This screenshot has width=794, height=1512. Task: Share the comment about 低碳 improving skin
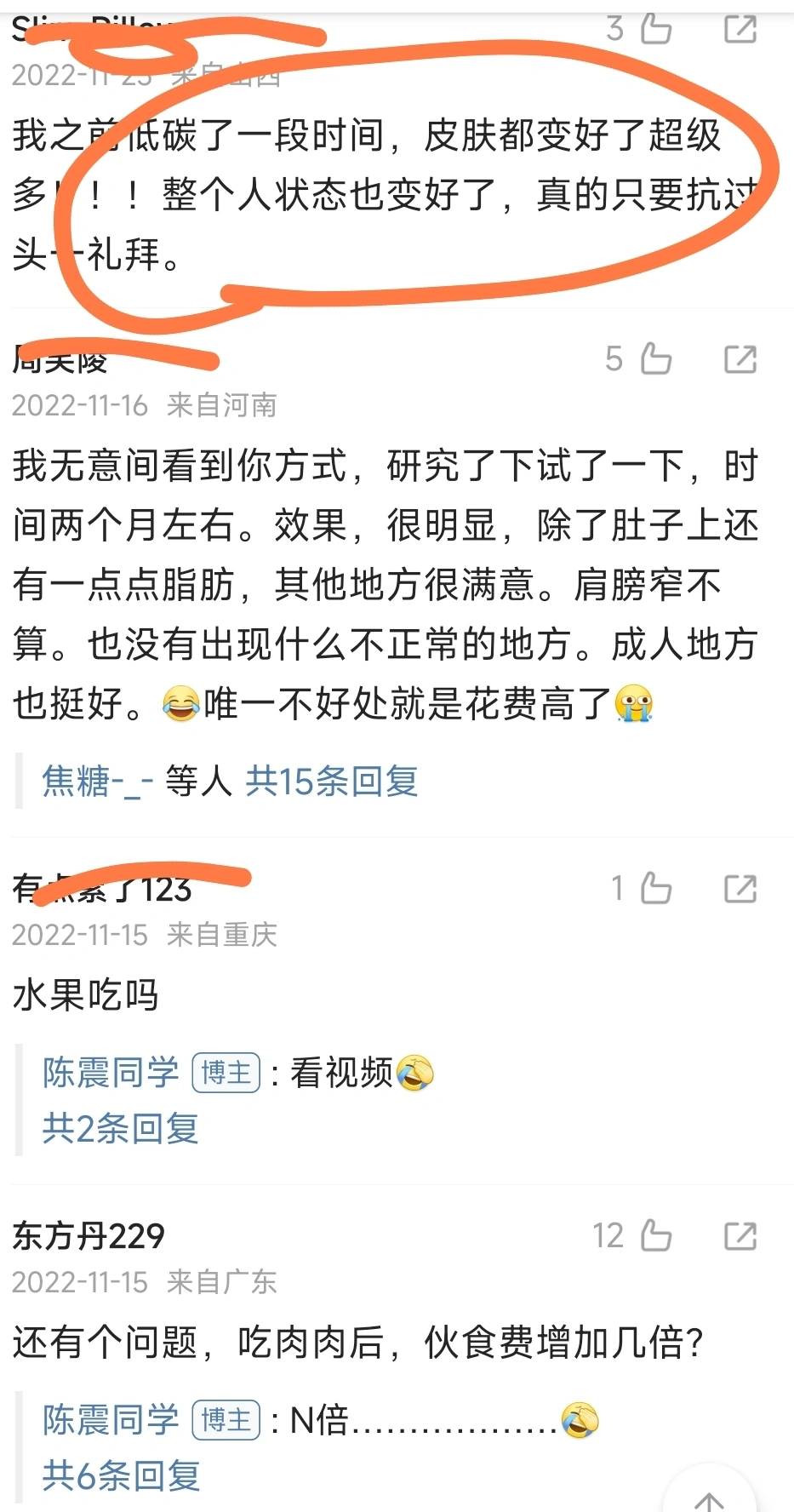(740, 29)
